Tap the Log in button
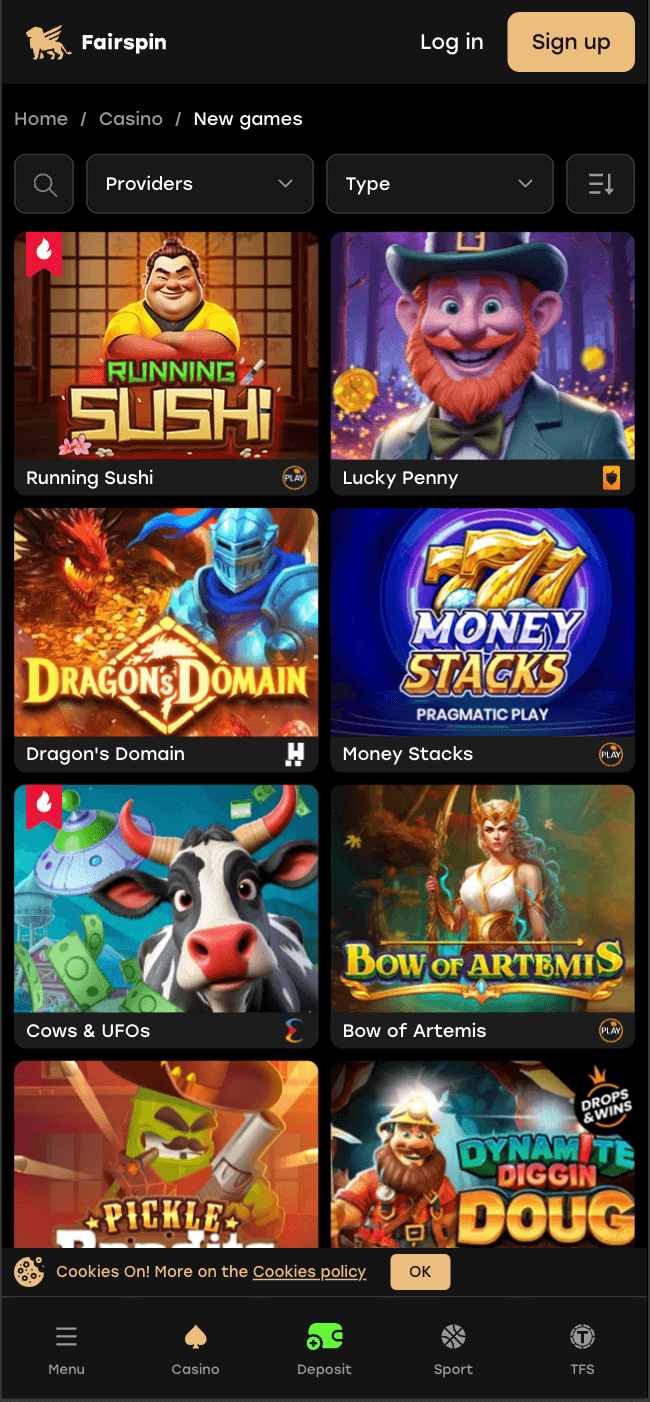The height and width of the screenshot is (1402, 650). [452, 42]
